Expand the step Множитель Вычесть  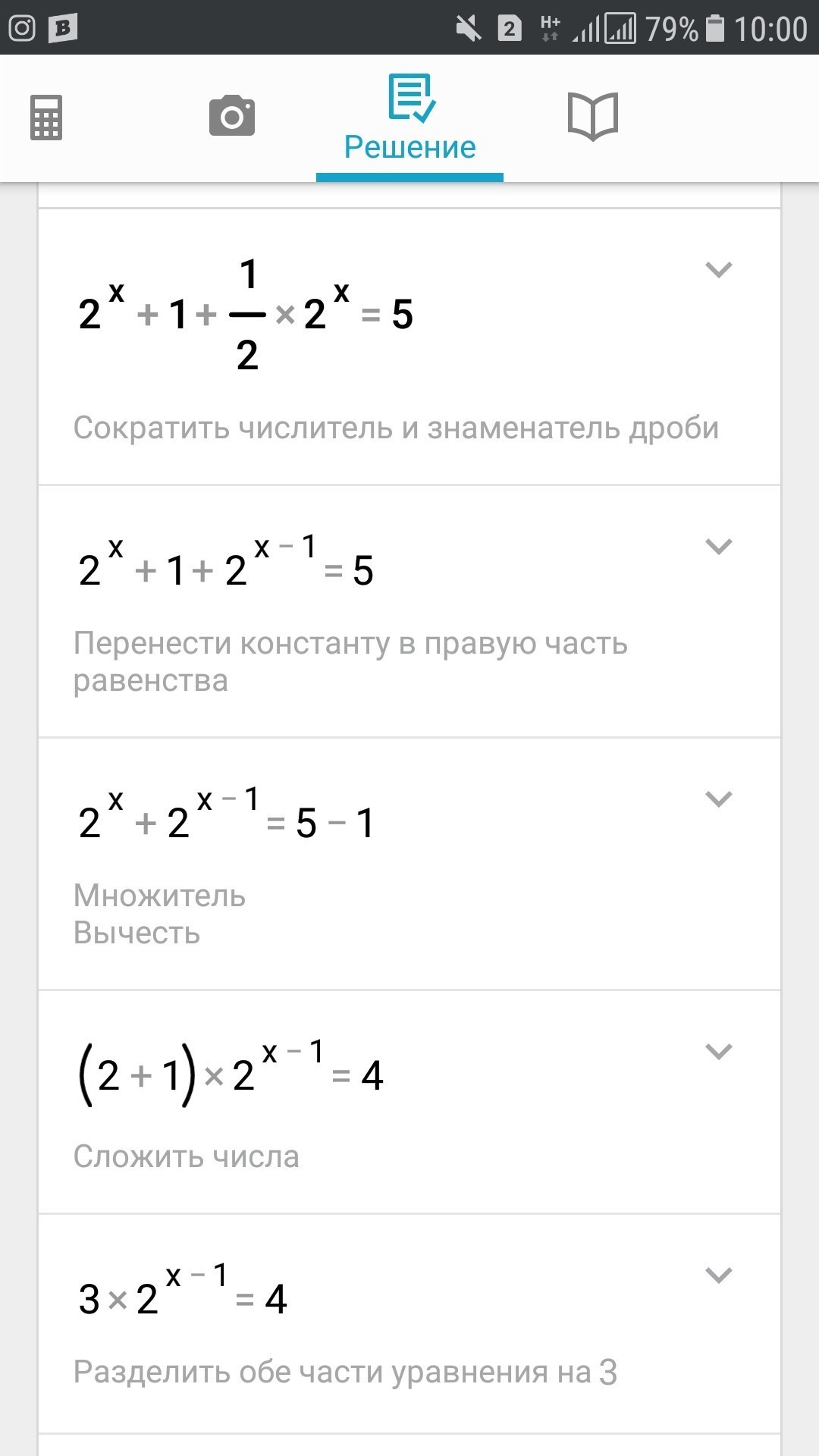718,799
